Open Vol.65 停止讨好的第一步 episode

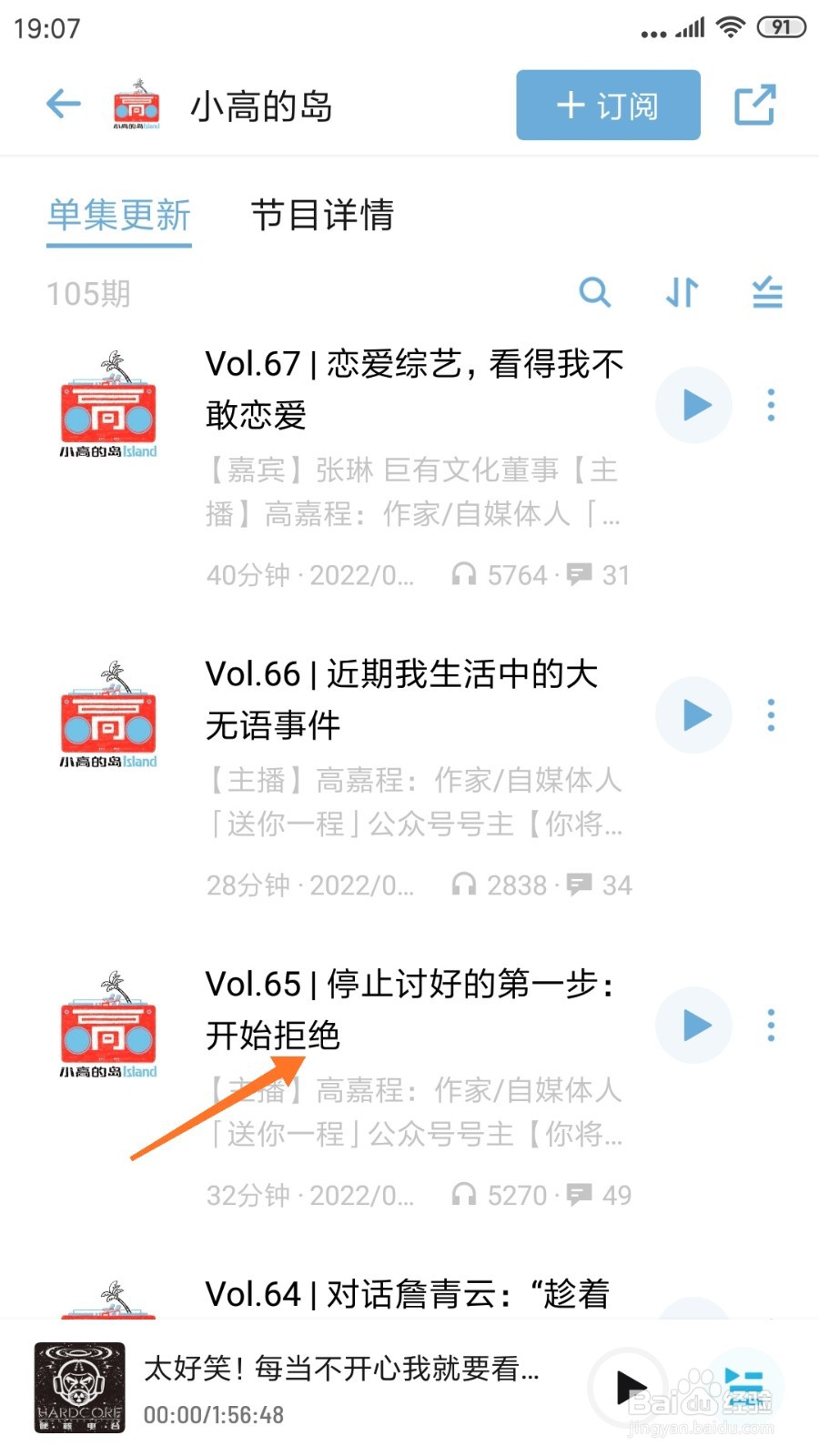411,1009
